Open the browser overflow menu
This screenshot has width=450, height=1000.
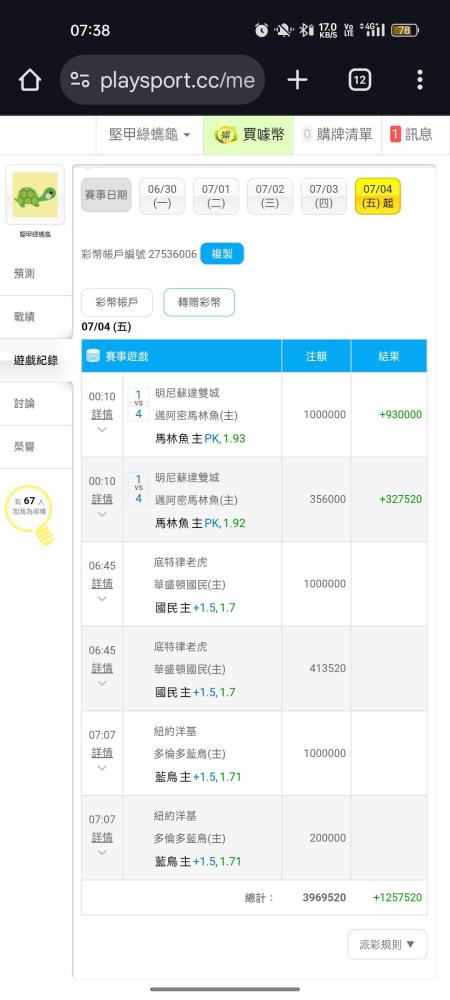pos(419,80)
